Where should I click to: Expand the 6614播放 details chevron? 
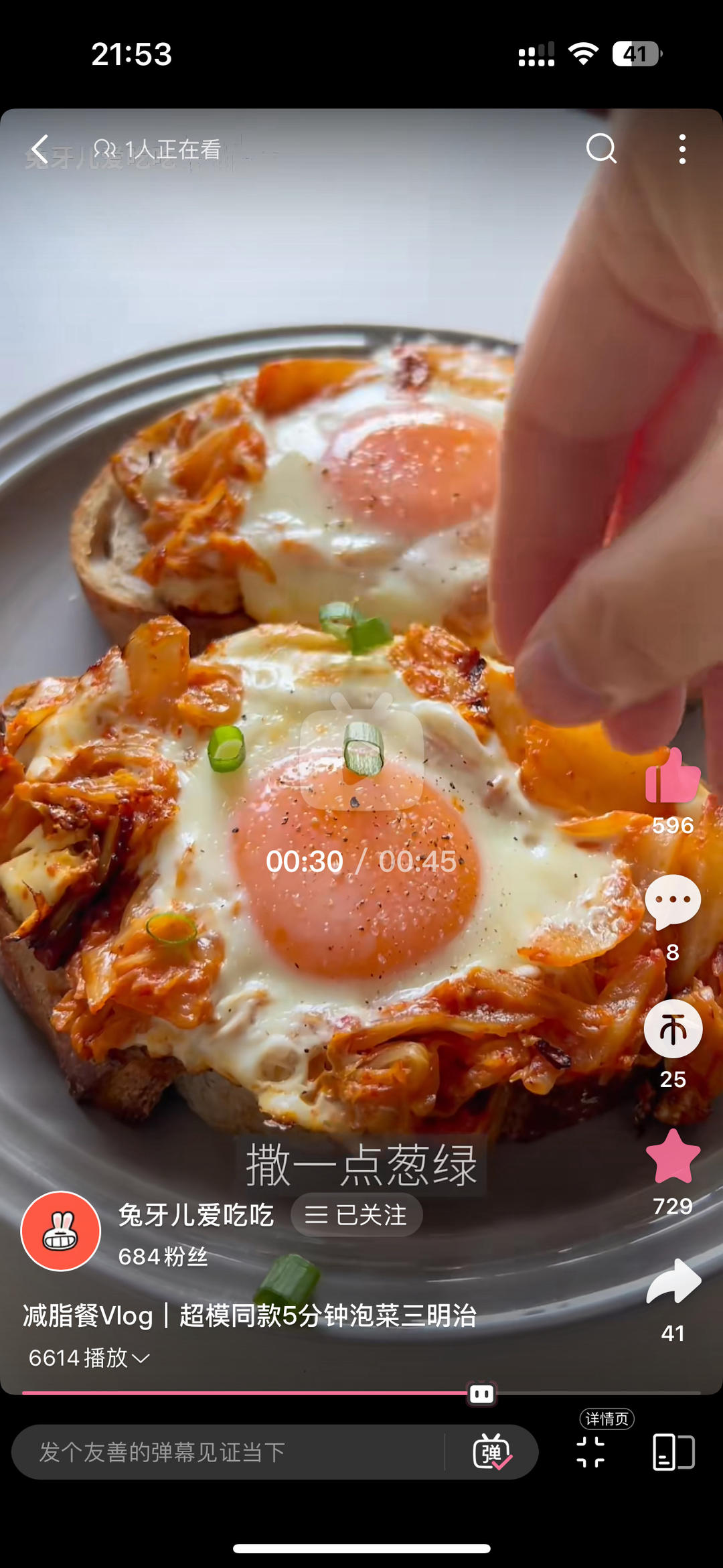(141, 1358)
